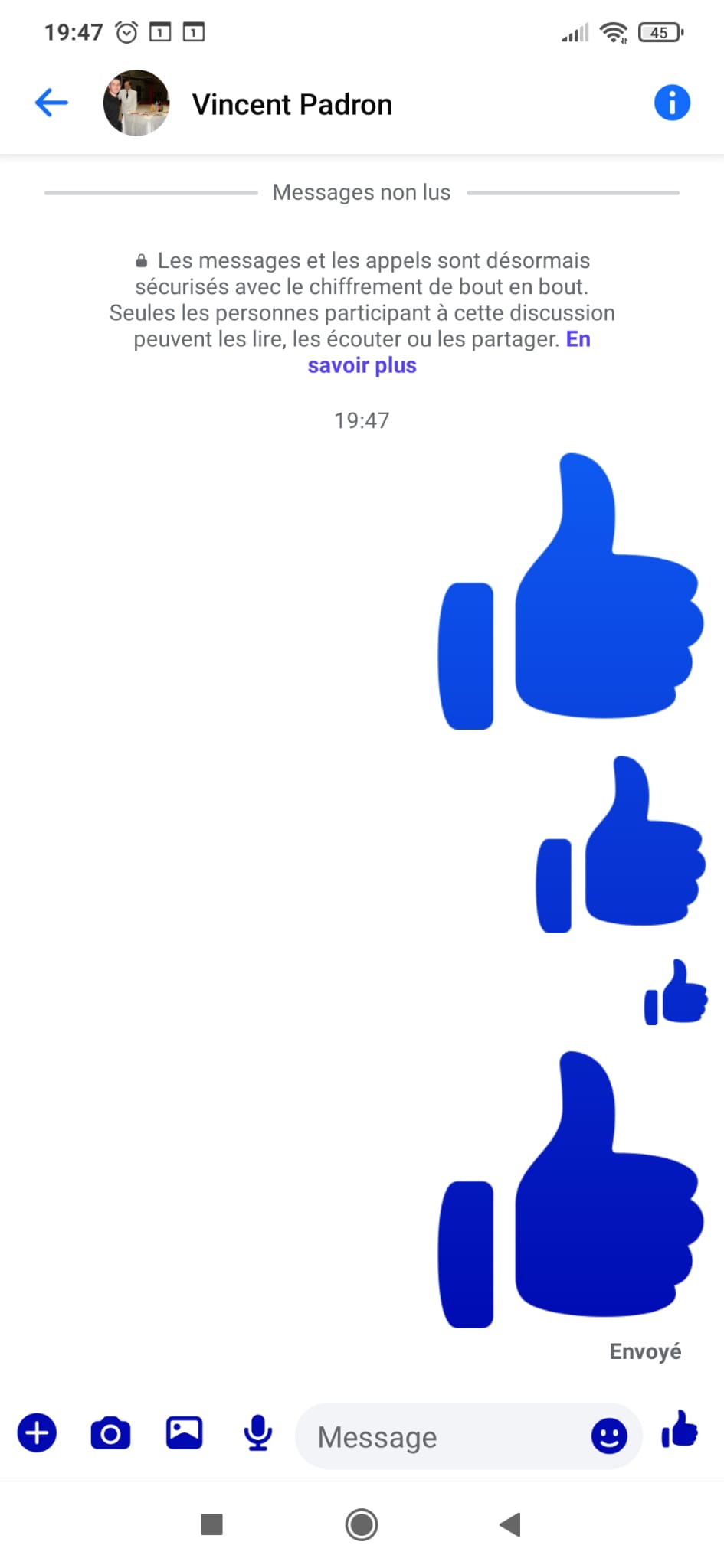Record a voice message with the microphone

(x=258, y=1432)
